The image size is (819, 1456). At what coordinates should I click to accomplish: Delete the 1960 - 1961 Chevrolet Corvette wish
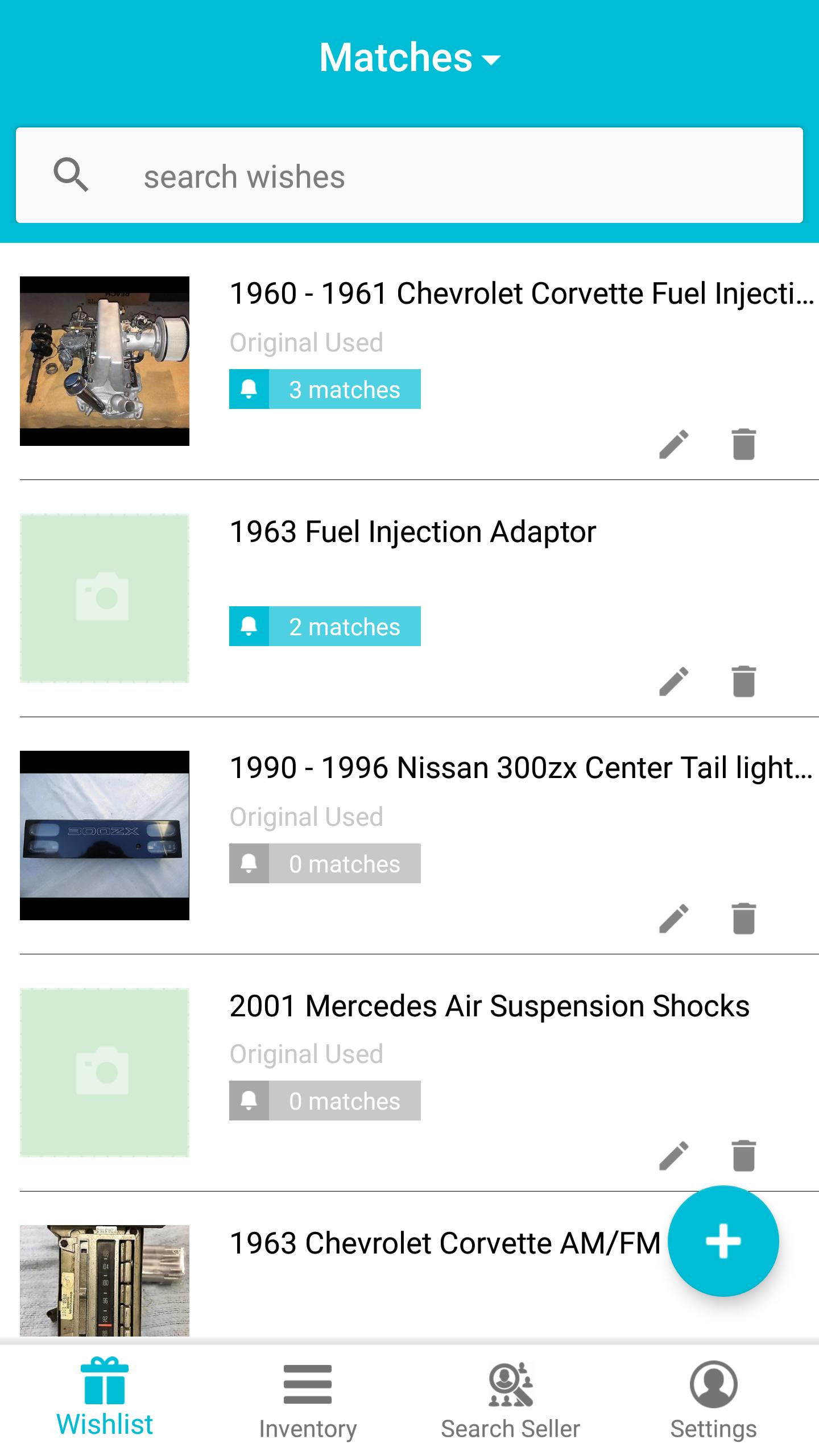click(743, 444)
